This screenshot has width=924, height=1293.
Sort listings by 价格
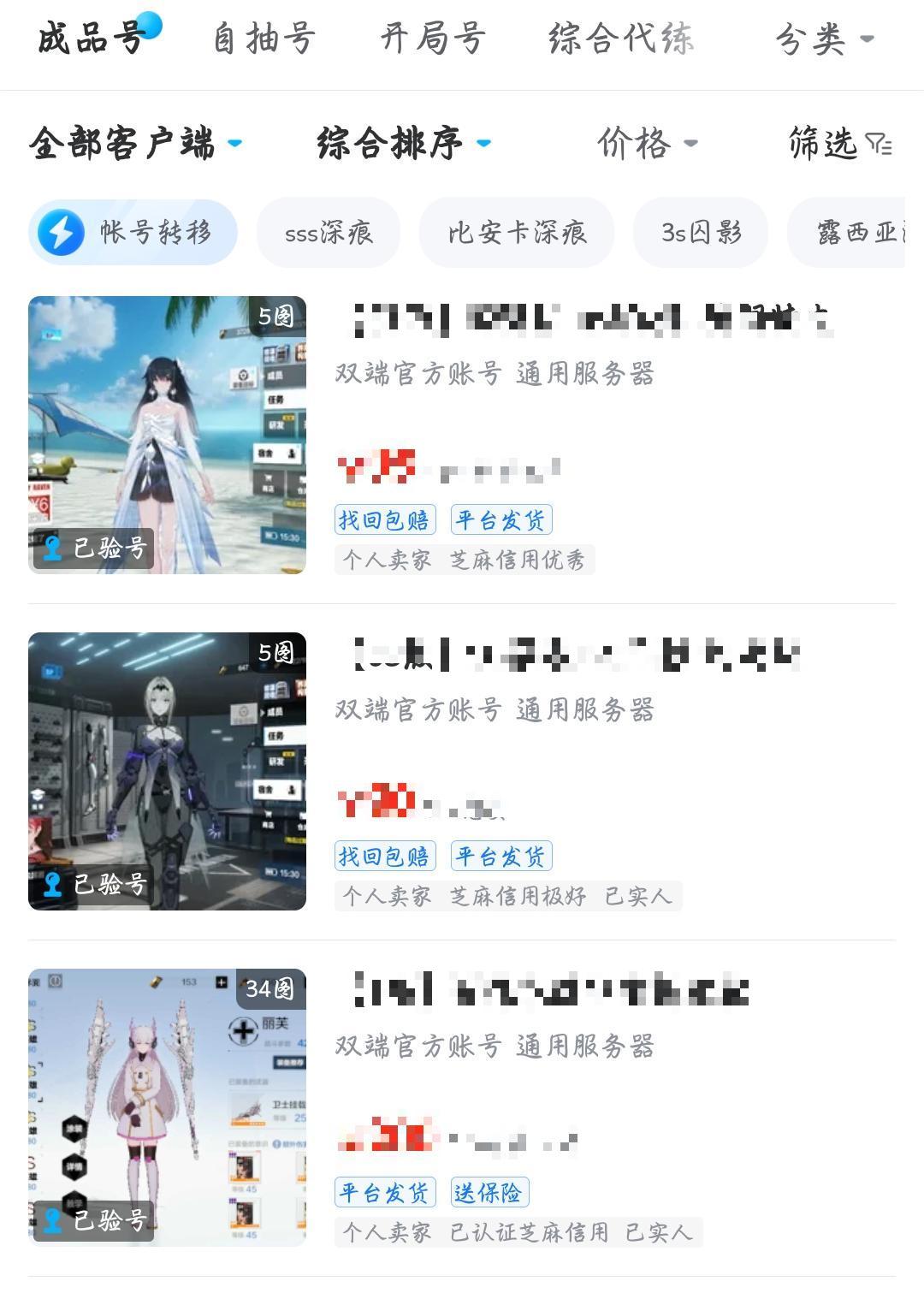(x=647, y=143)
